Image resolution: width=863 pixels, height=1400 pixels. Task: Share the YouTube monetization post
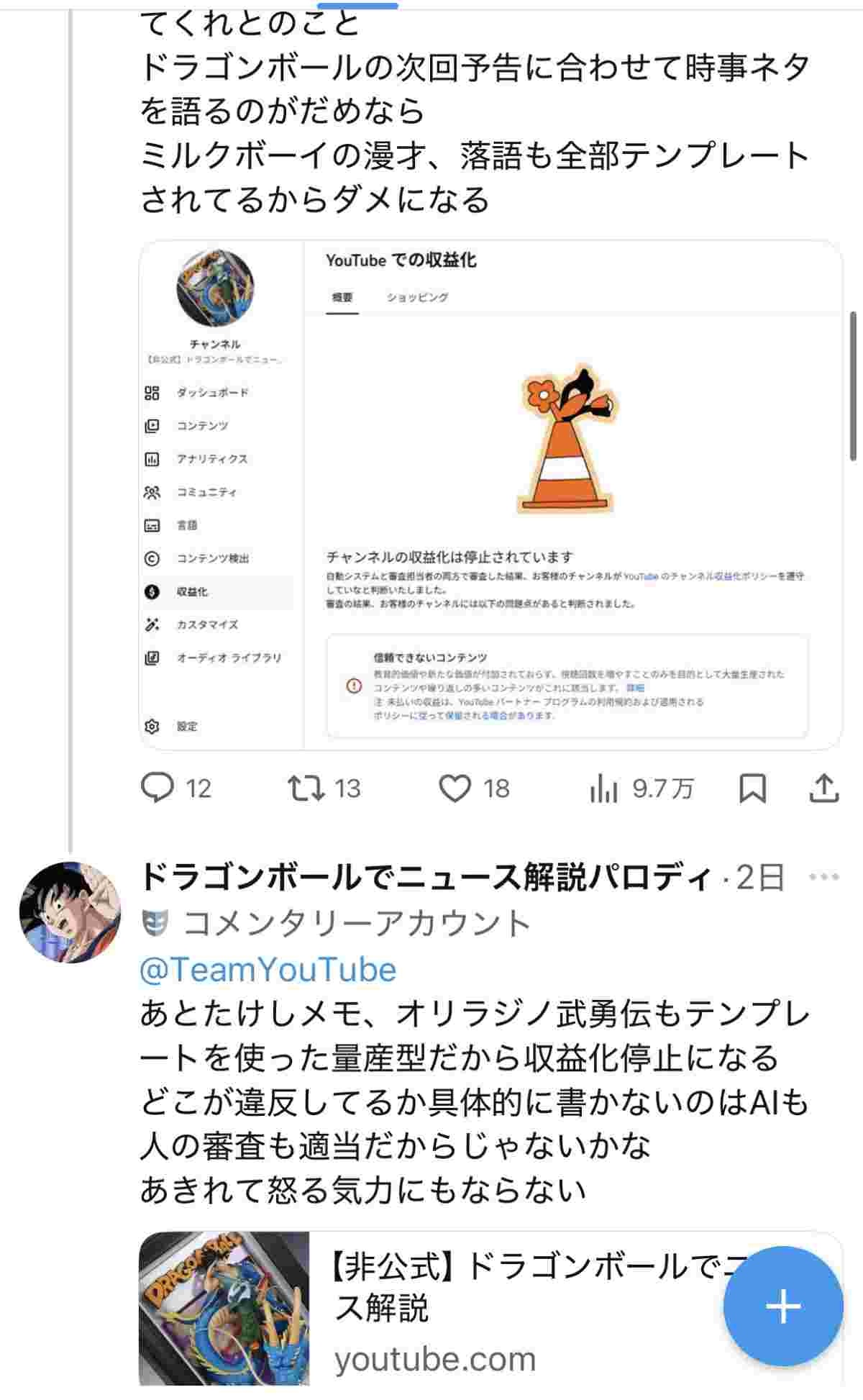[824, 788]
